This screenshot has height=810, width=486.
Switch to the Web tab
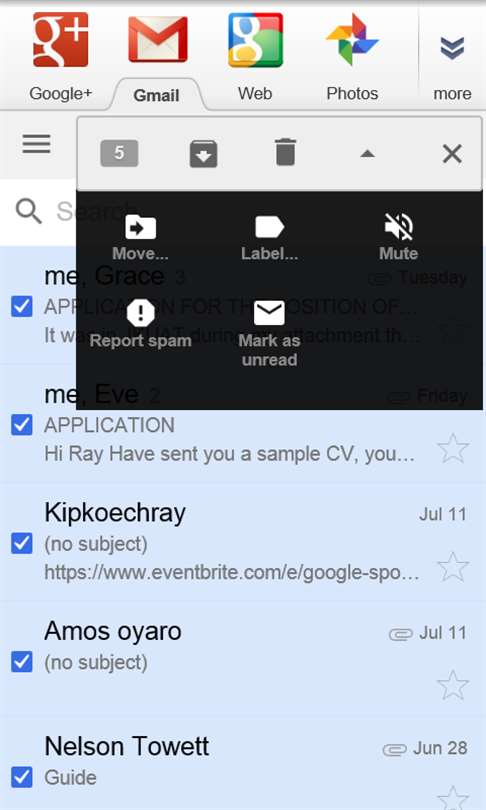click(255, 56)
